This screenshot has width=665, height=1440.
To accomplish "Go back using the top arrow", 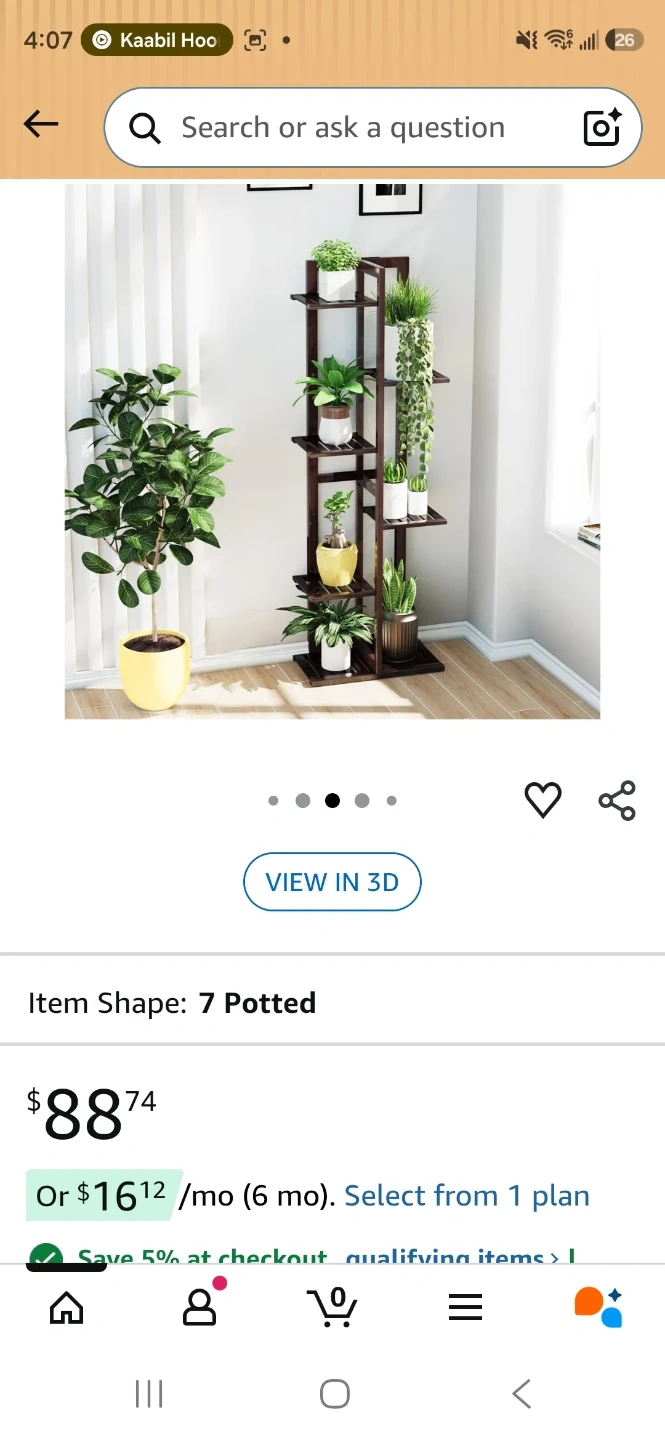I will coord(41,124).
